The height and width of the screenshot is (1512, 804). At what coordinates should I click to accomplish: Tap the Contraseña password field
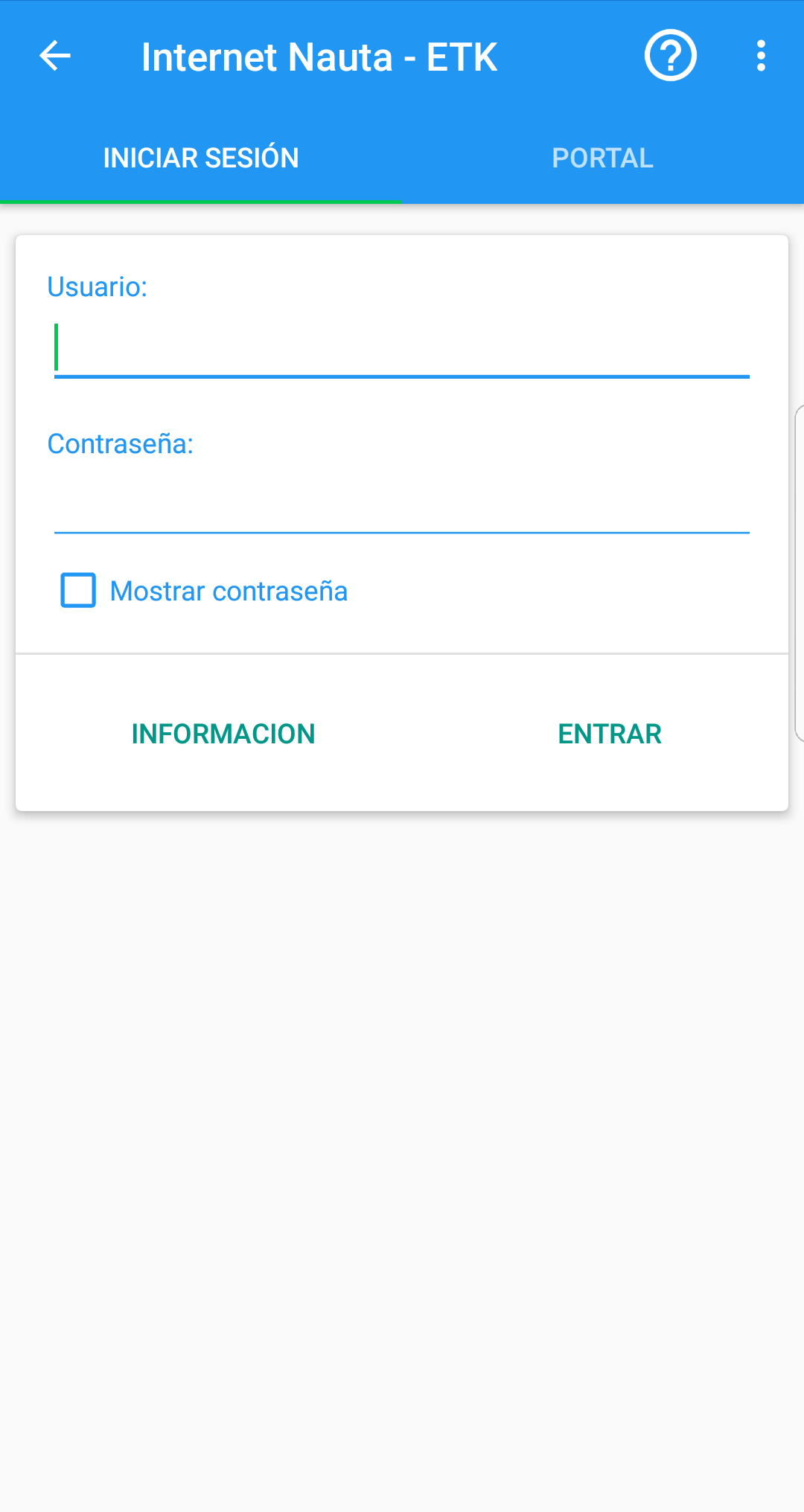[x=402, y=504]
